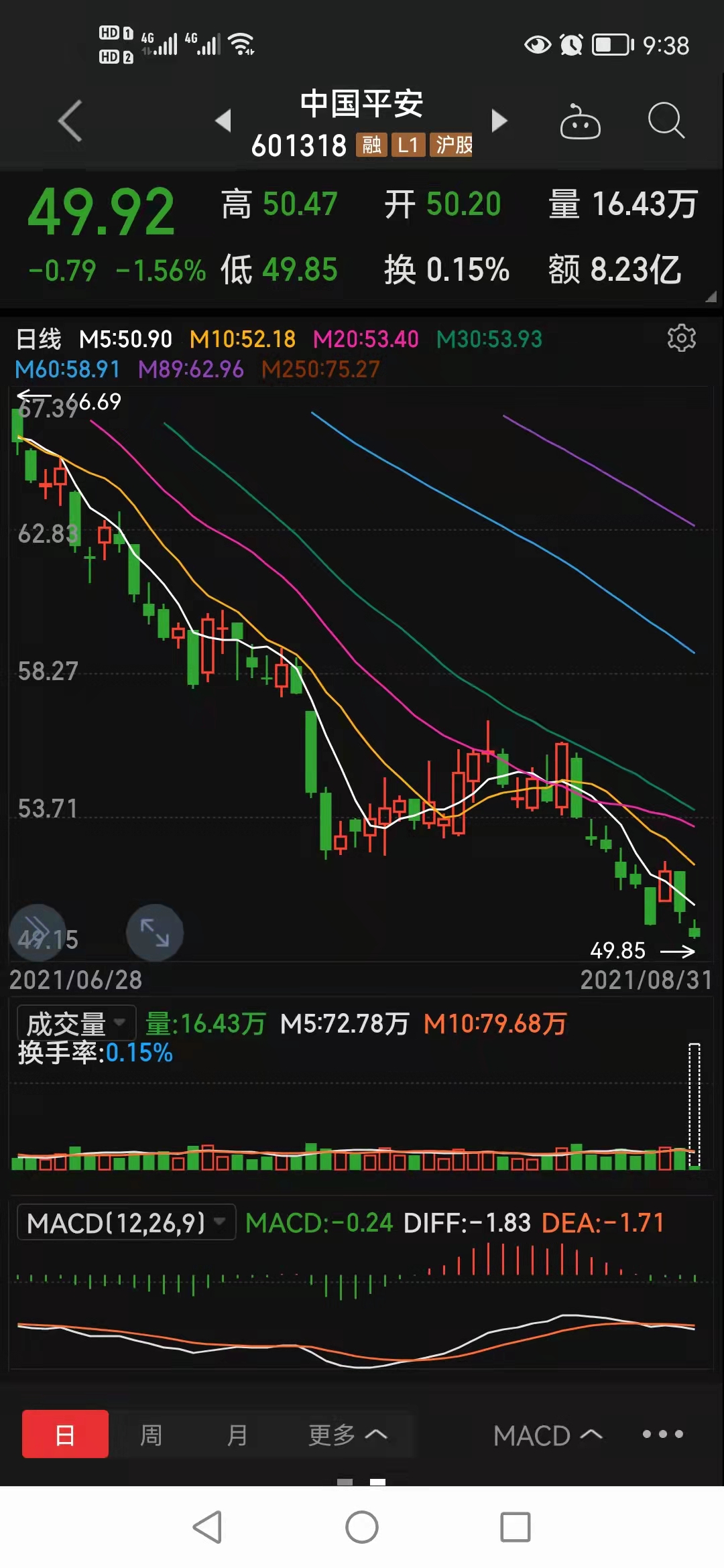The height and width of the screenshot is (1568, 724).
Task: Expand the chart to full screen
Action: [155, 933]
